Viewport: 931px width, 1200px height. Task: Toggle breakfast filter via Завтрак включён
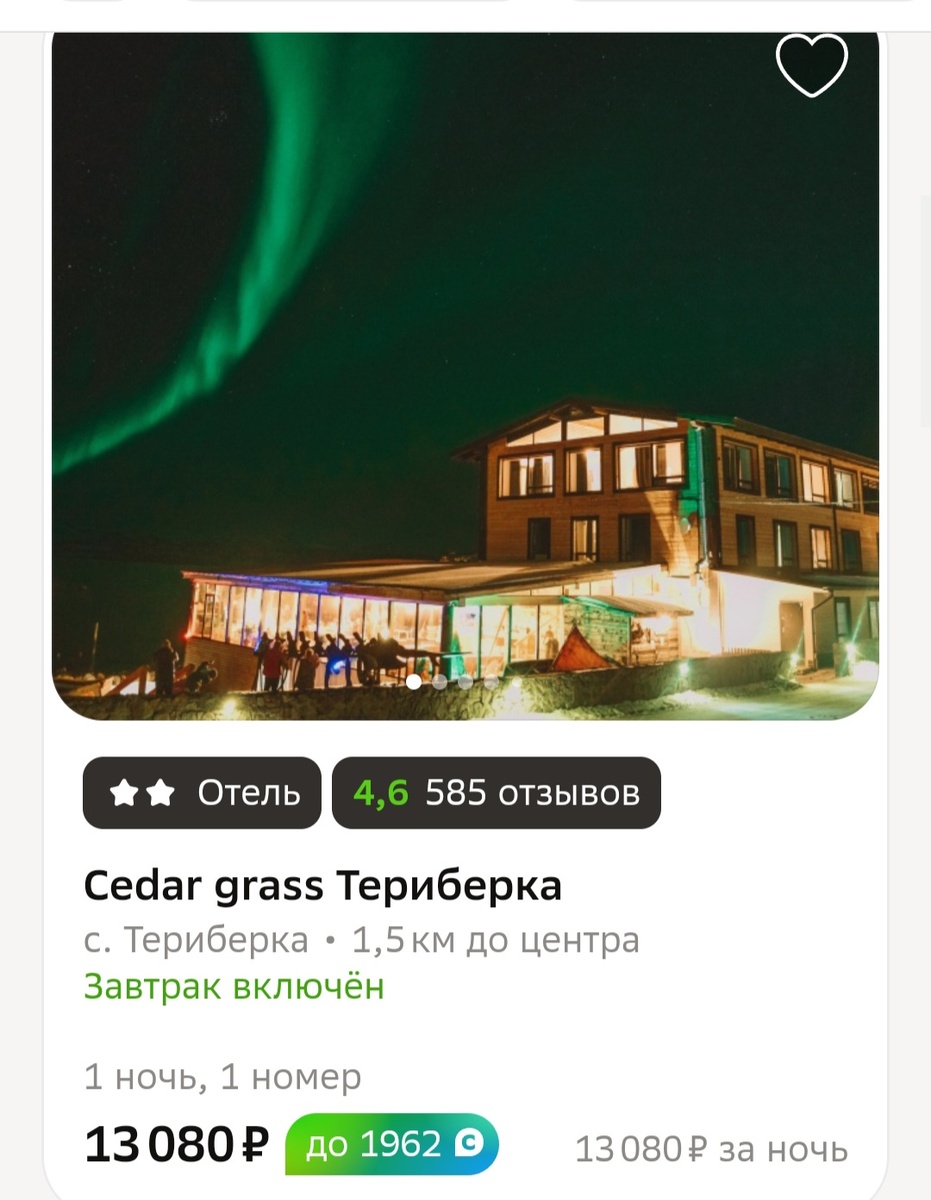tap(232, 985)
